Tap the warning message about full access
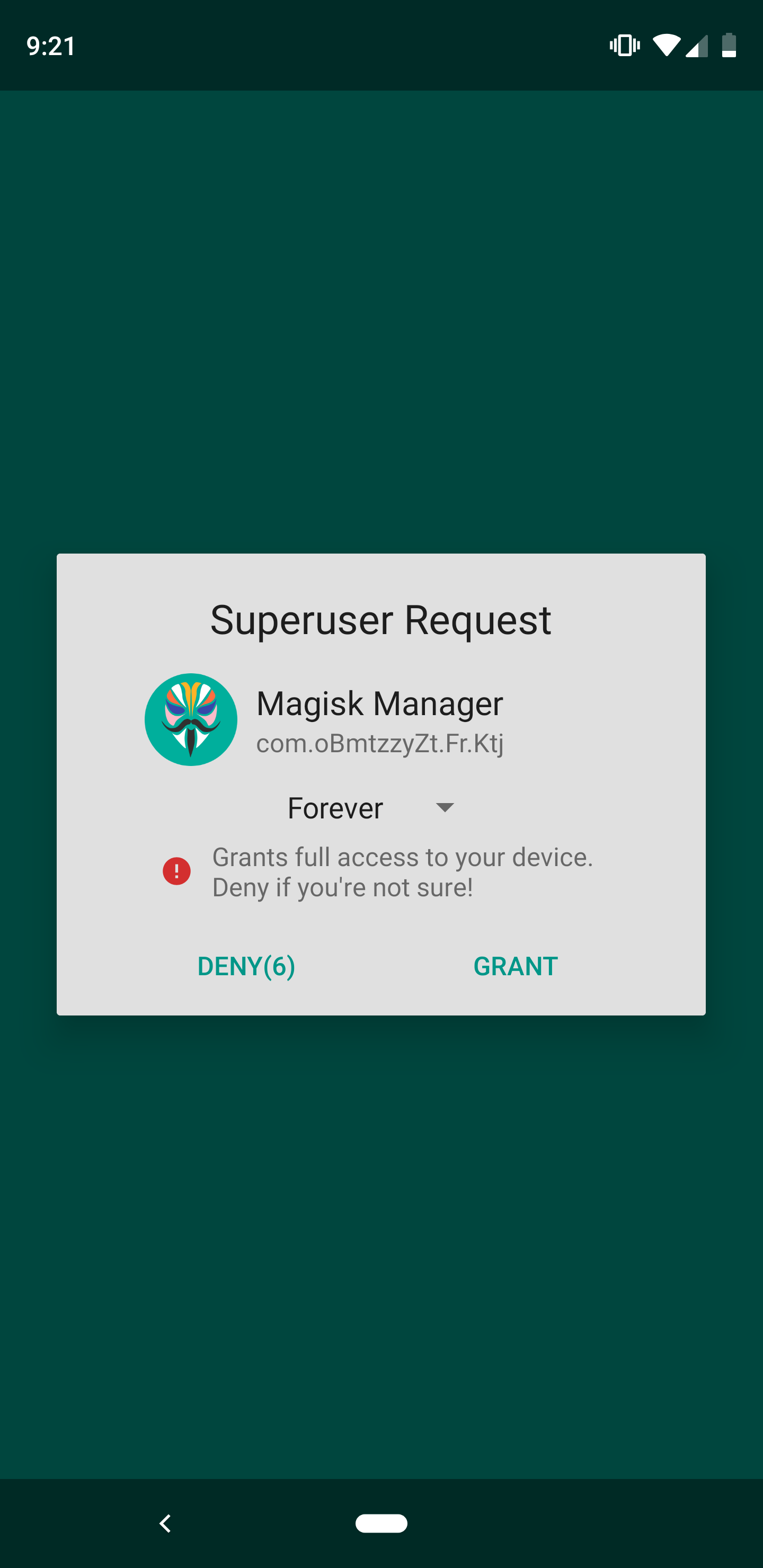Image resolution: width=763 pixels, height=1568 pixels. pyautogui.click(x=403, y=871)
